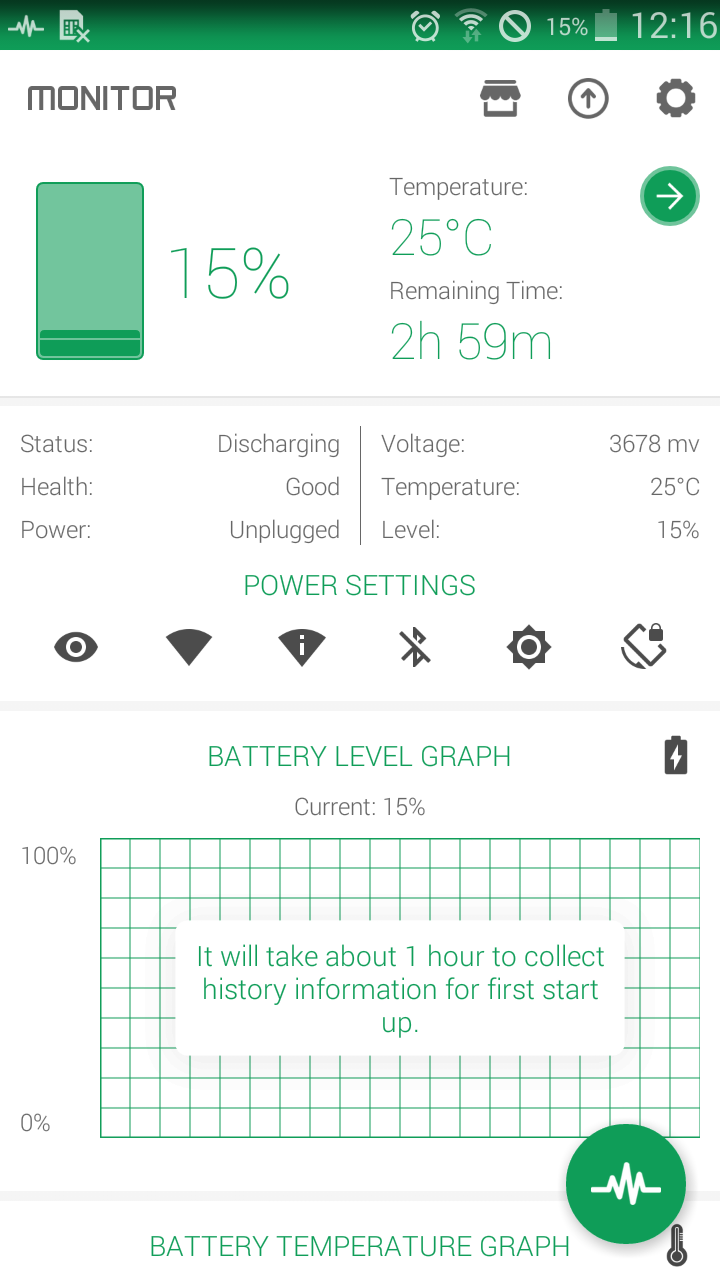Screen dimensions: 720x1280
Task: Tap the green arrow button next to Temperature
Action: (x=670, y=196)
